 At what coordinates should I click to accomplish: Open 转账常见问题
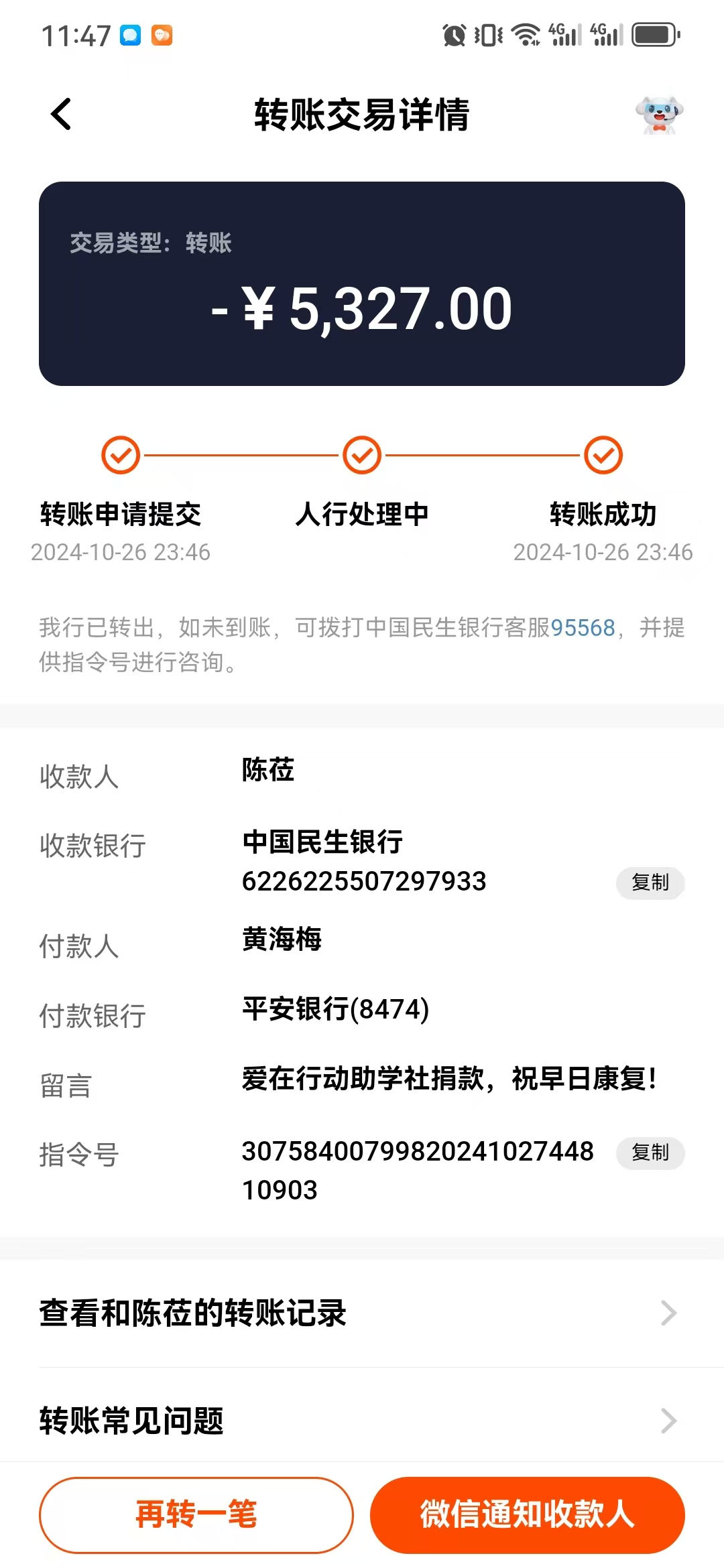click(x=362, y=1421)
